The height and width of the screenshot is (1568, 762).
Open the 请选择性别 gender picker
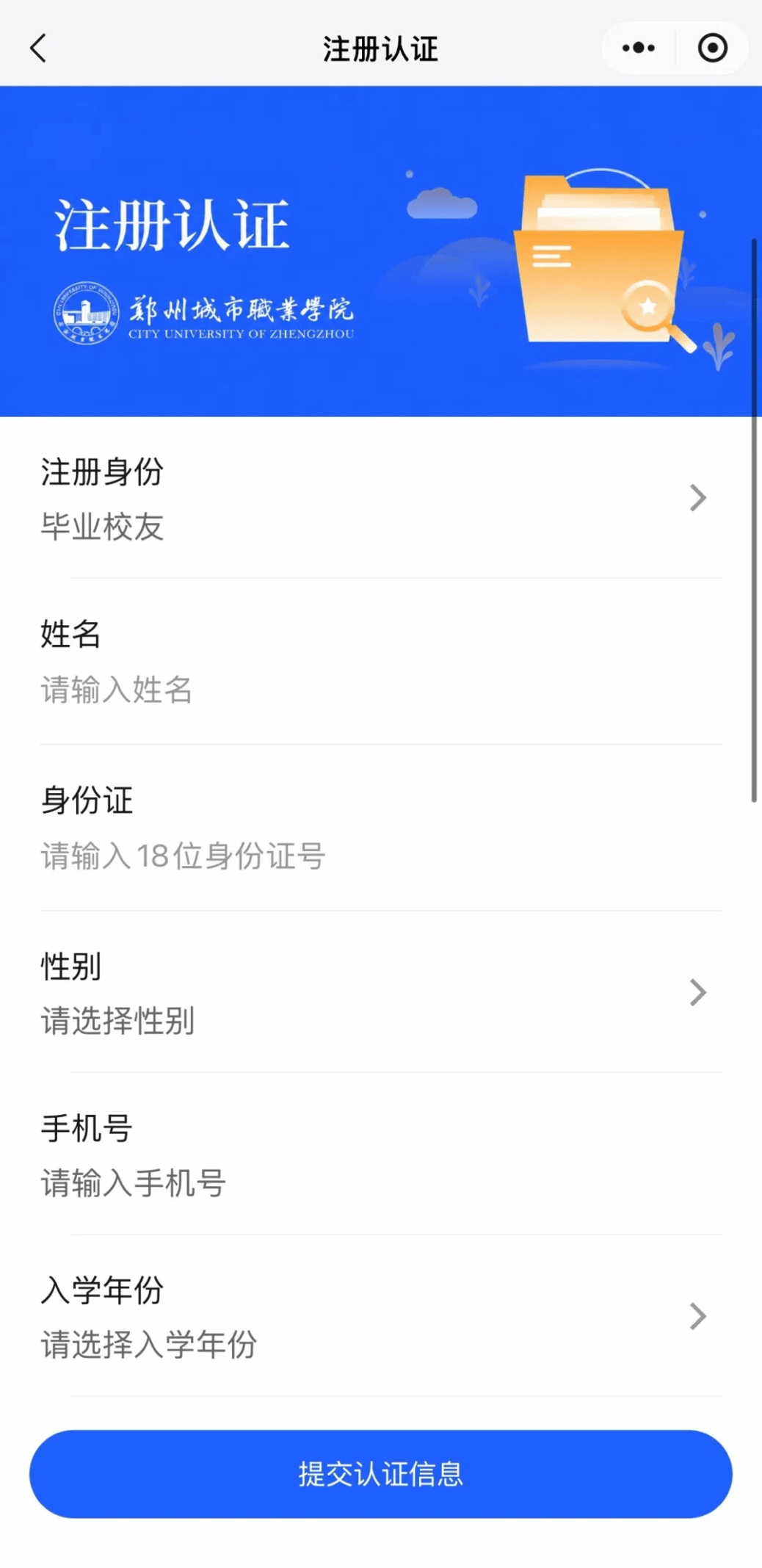coord(381,993)
